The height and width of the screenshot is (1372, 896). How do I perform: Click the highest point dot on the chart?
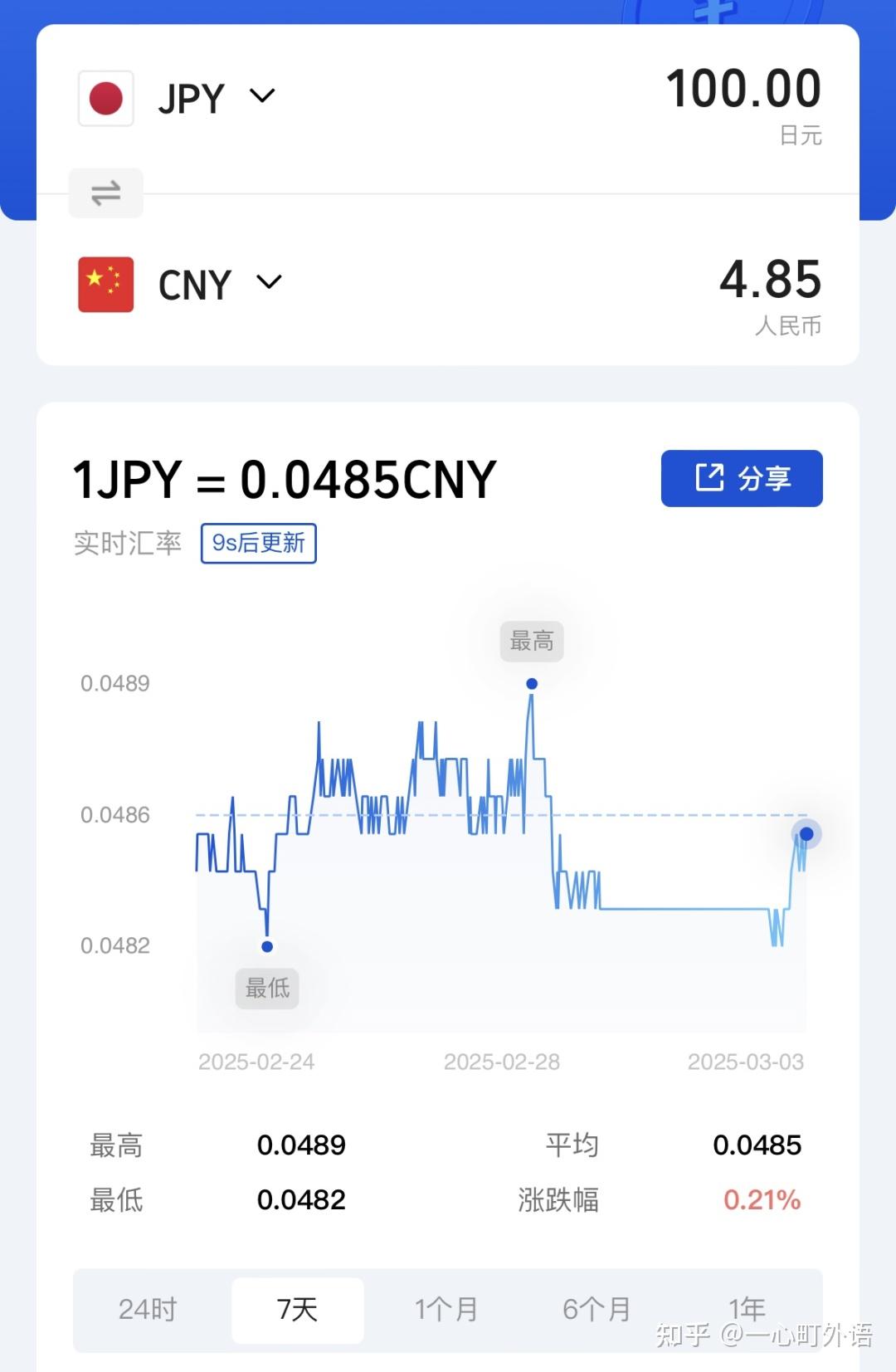pos(530,682)
